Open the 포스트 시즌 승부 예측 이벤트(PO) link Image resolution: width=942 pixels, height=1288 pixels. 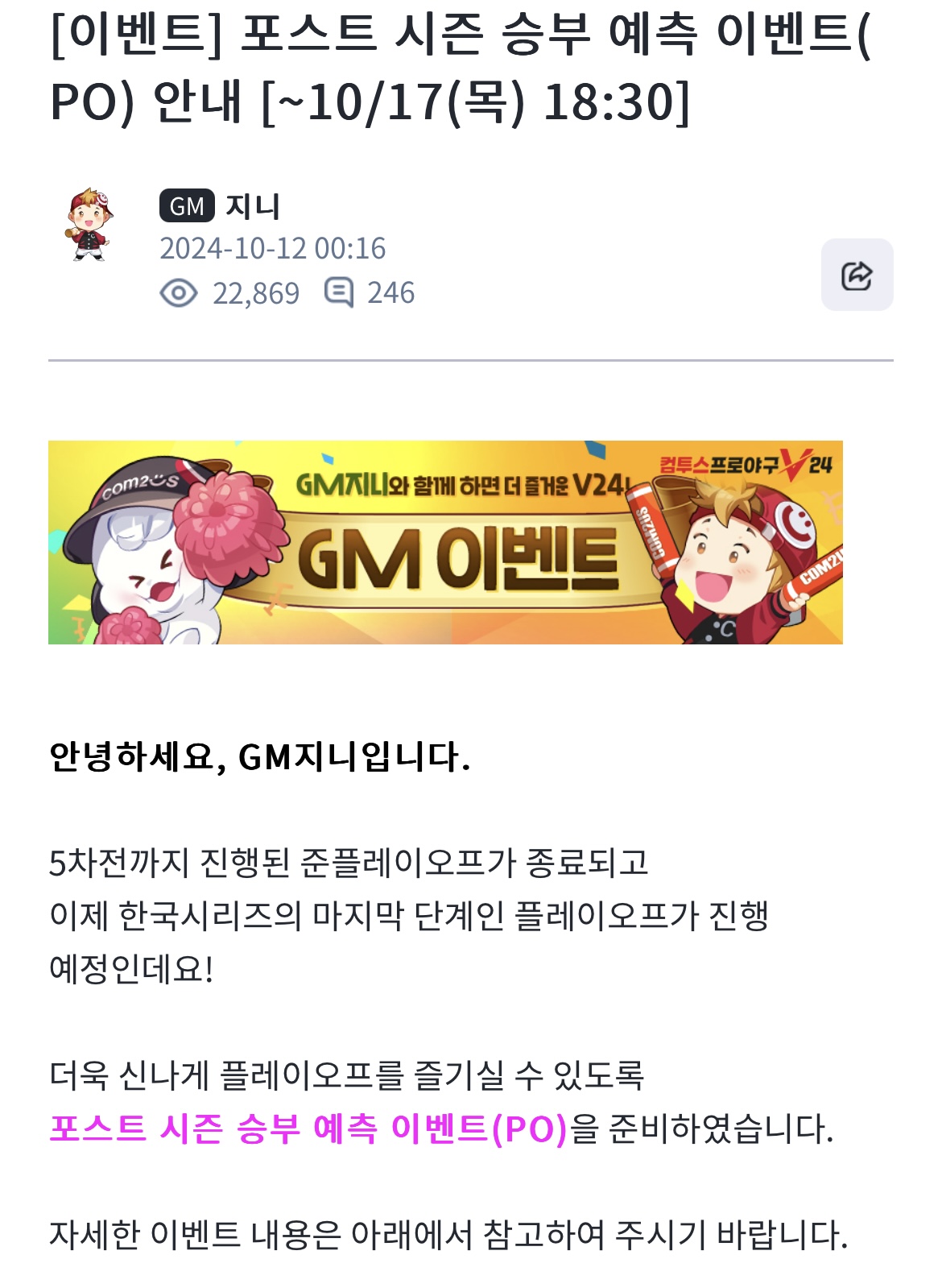point(308,1129)
